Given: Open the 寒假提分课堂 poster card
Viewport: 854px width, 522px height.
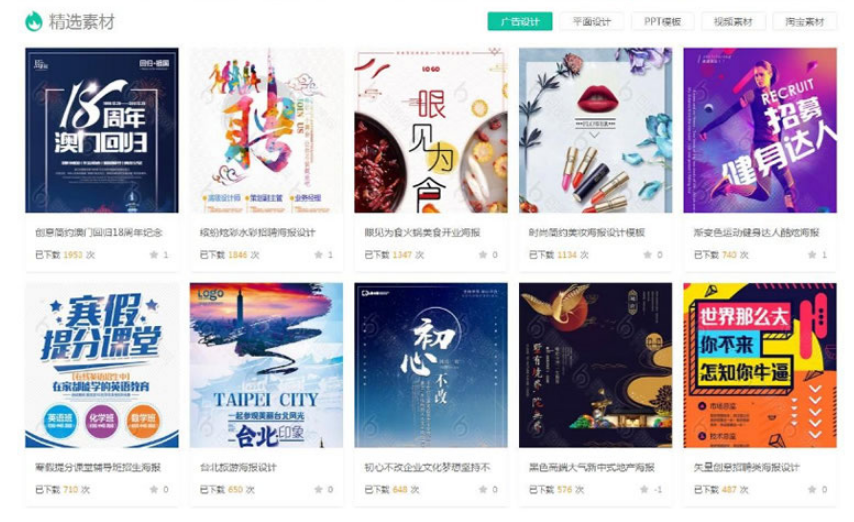Looking at the screenshot, I should [102, 365].
